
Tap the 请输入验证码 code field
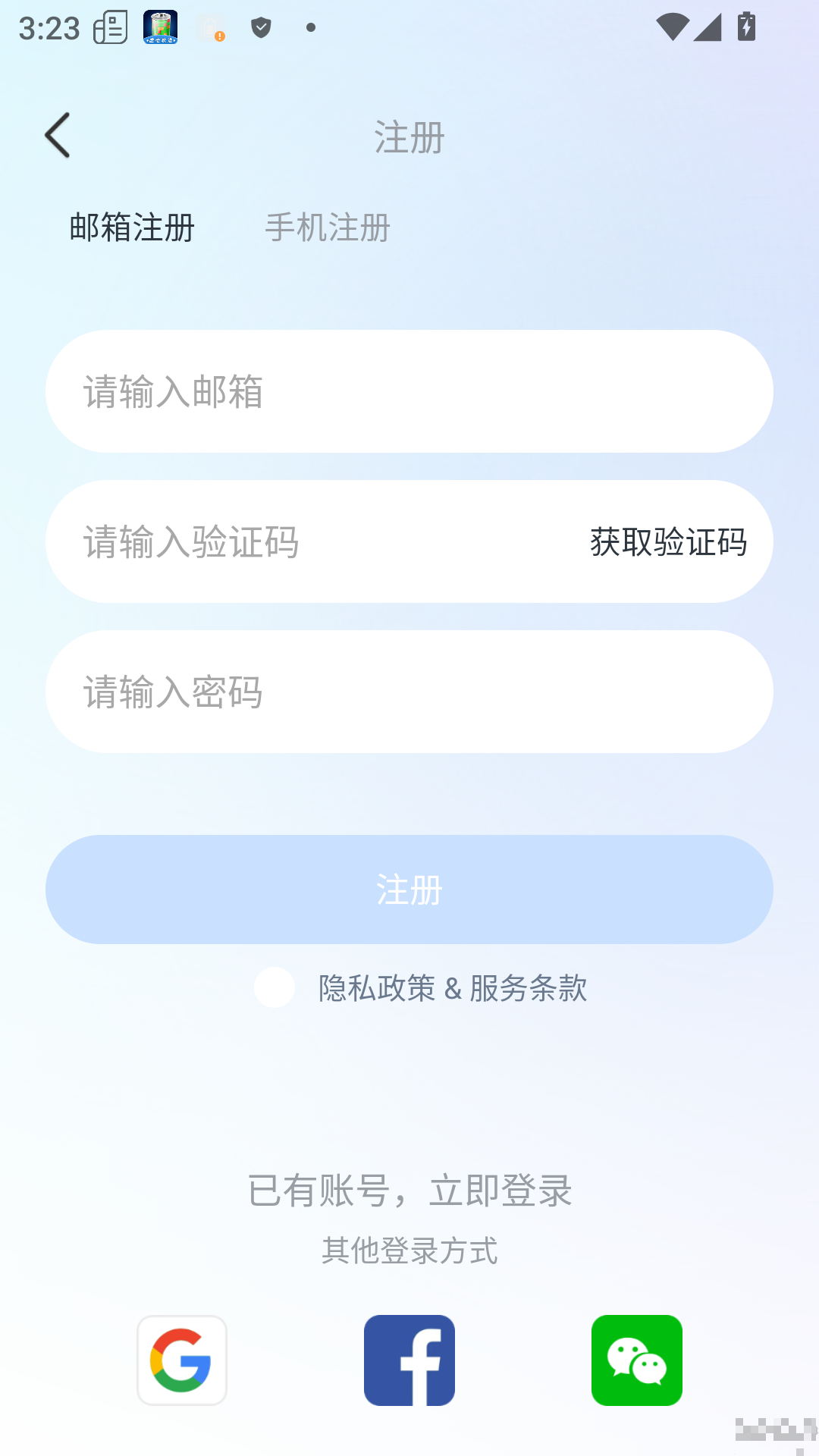coord(303,541)
